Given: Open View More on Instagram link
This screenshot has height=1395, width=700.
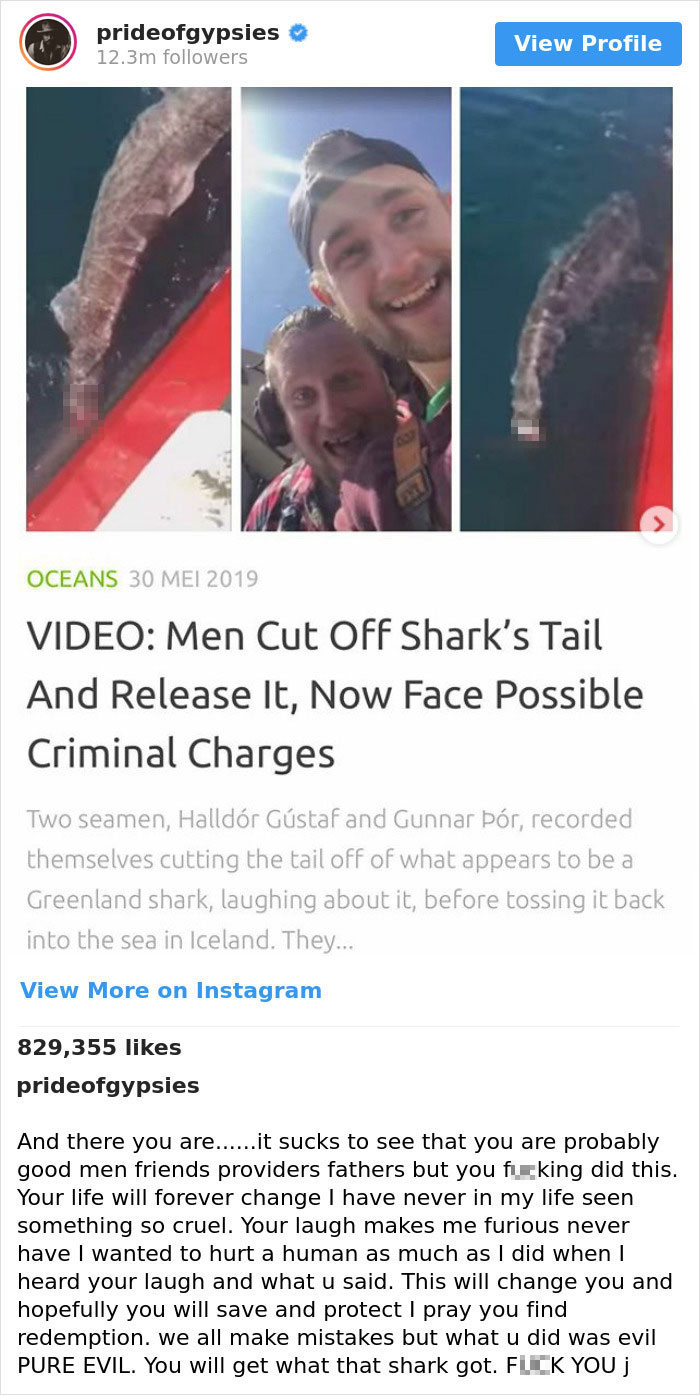Looking at the screenshot, I should 171,990.
